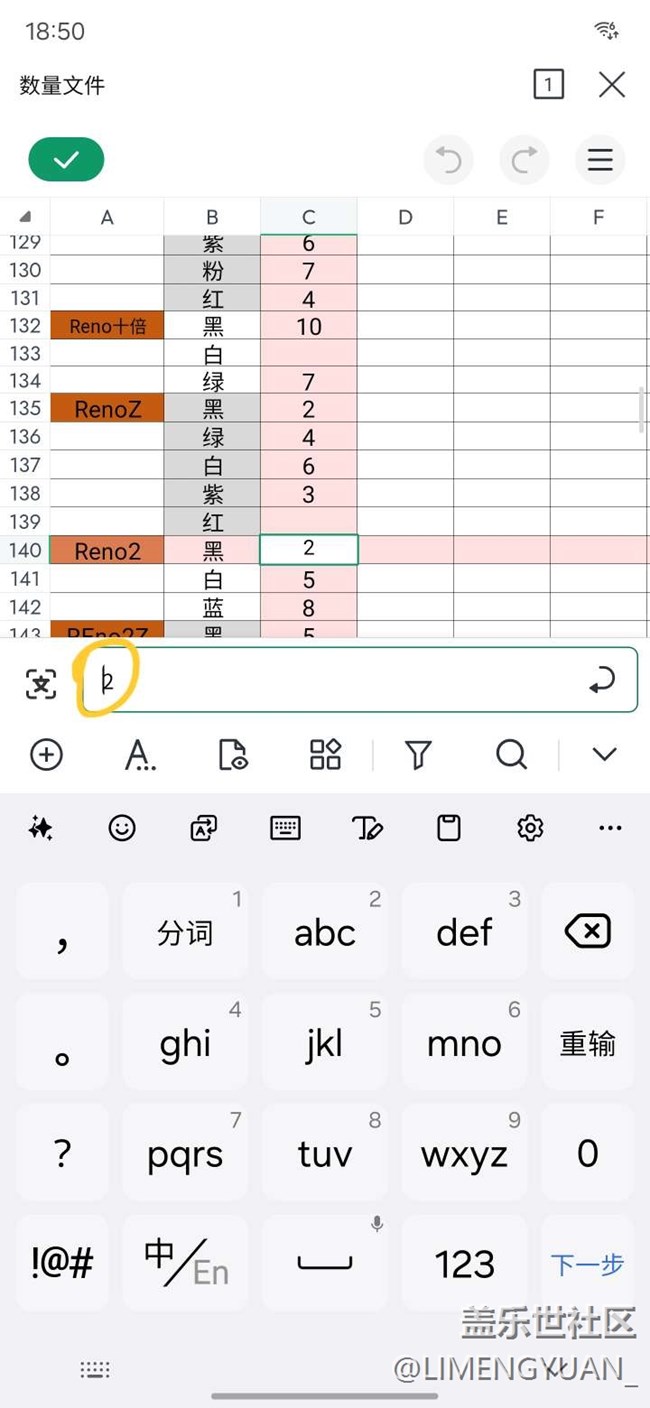Open the text scan icon
Viewport: 650px width, 1408px height.
point(40,684)
